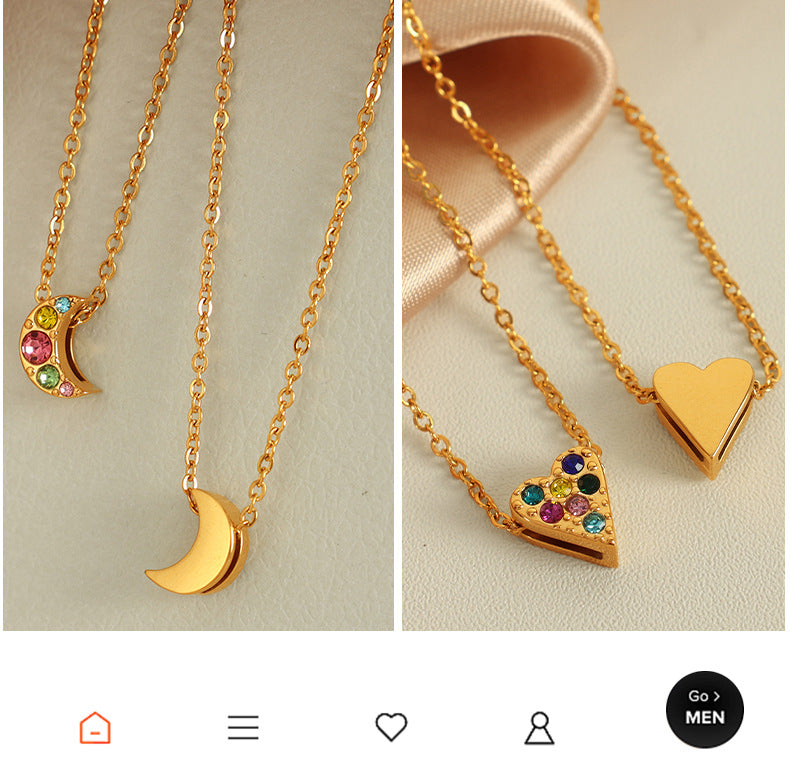Go to the home tab

95,727
